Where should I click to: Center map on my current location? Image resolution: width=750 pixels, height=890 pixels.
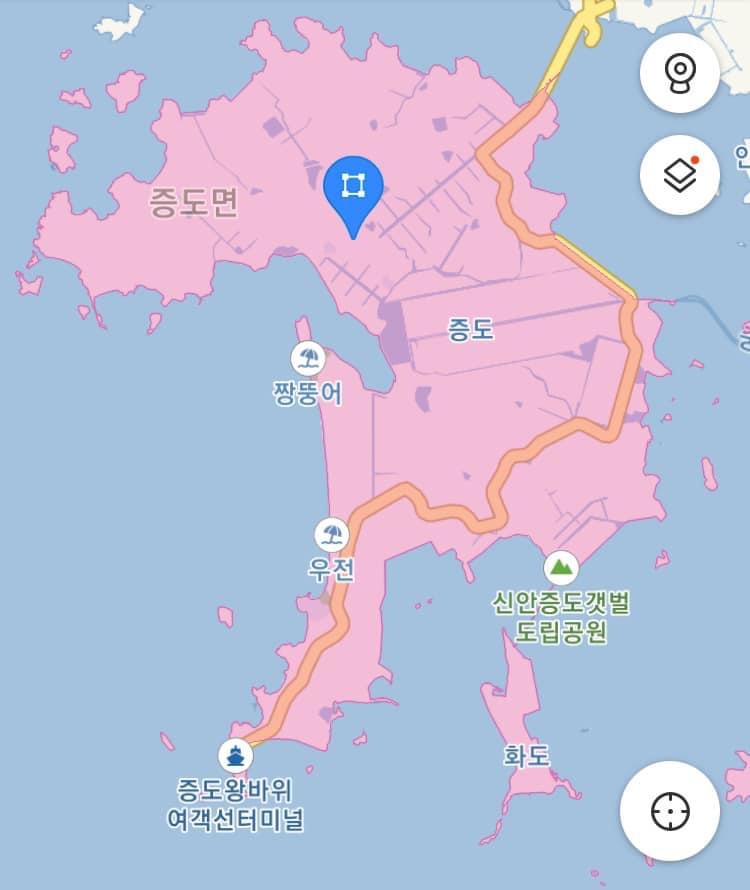[669, 811]
